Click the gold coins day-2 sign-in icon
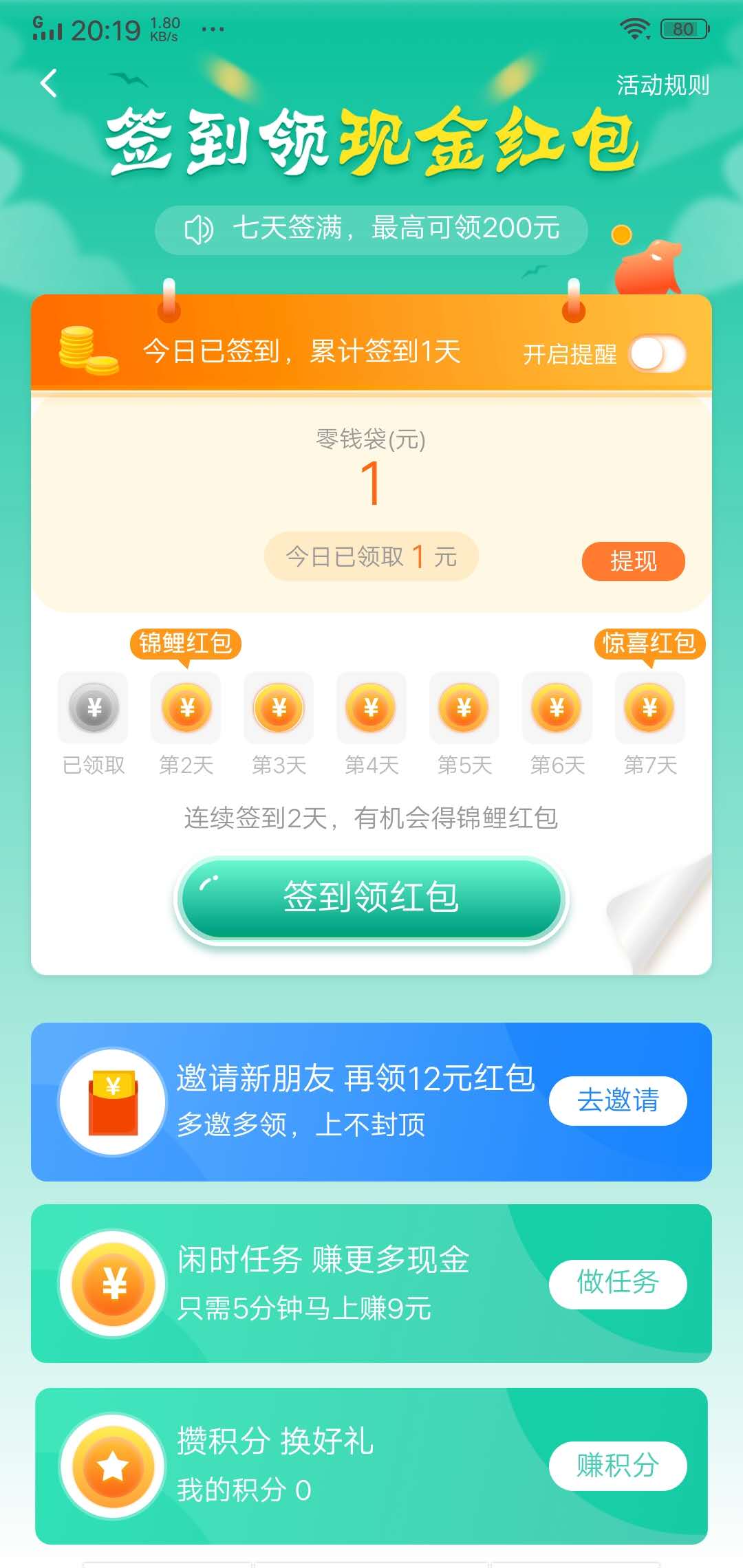This screenshot has width=743, height=1568. (x=186, y=708)
